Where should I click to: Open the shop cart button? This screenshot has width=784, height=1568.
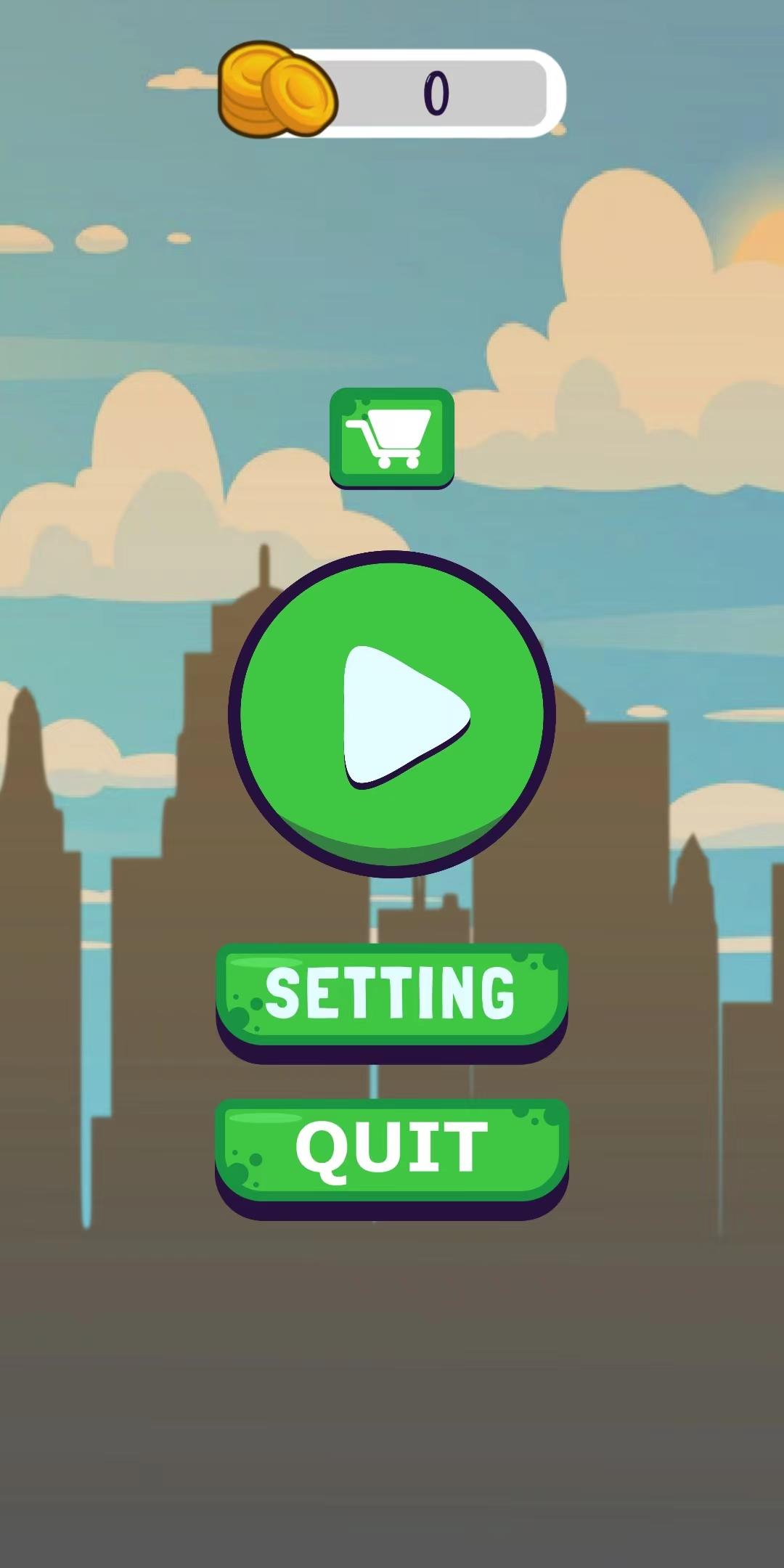tap(392, 438)
